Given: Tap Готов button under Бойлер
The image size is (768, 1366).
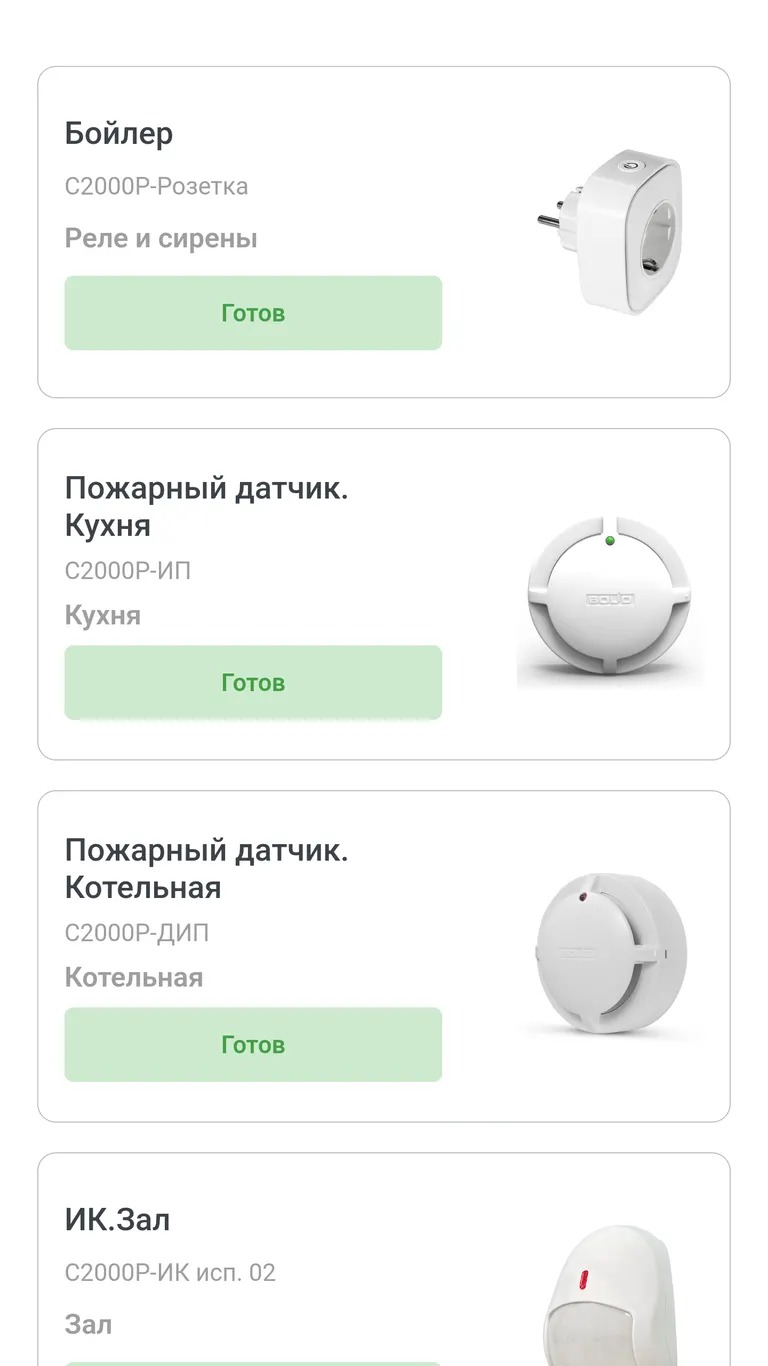Looking at the screenshot, I should pos(253,313).
